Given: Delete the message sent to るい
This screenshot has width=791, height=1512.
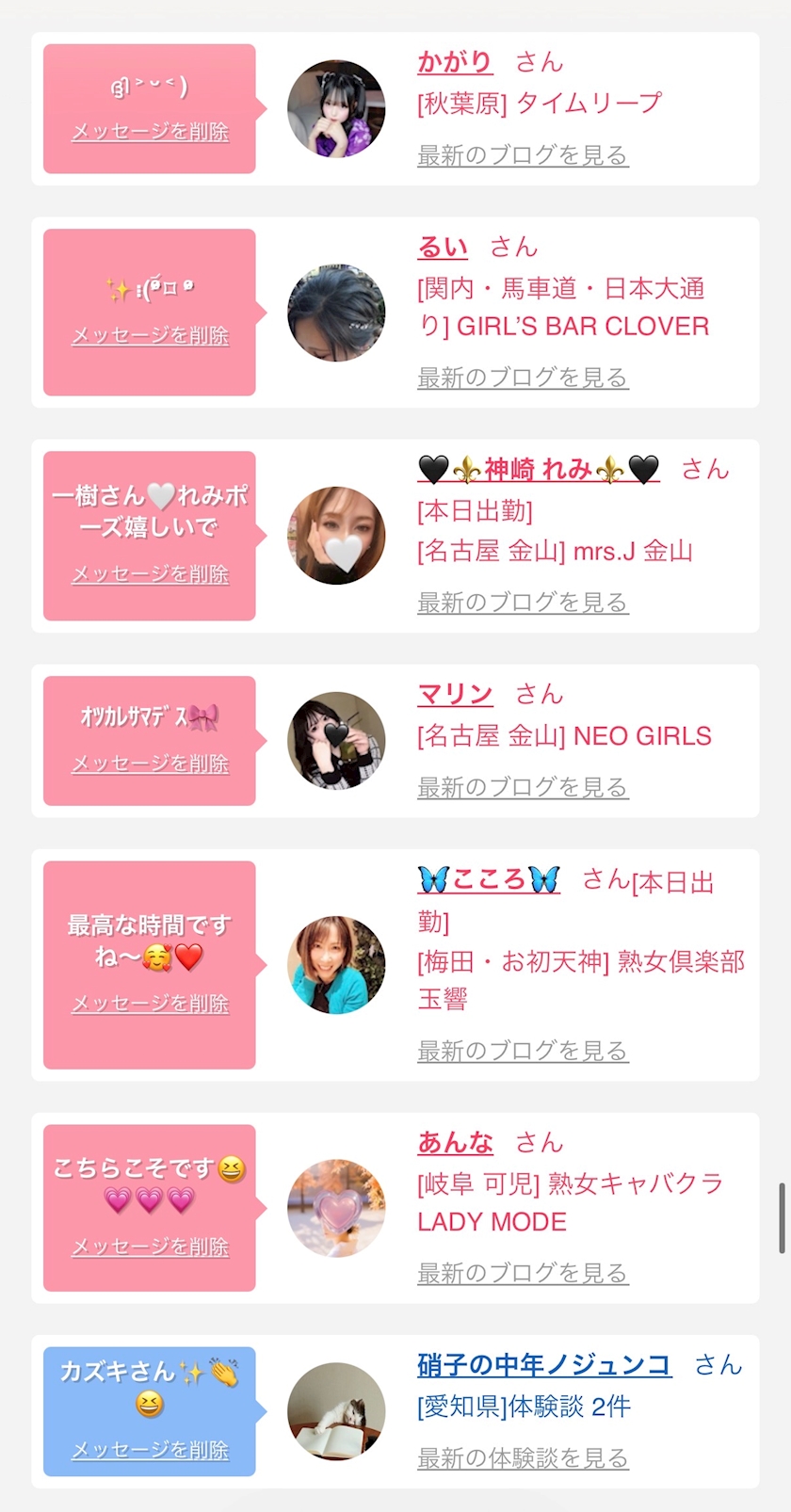Looking at the screenshot, I should tap(150, 335).
